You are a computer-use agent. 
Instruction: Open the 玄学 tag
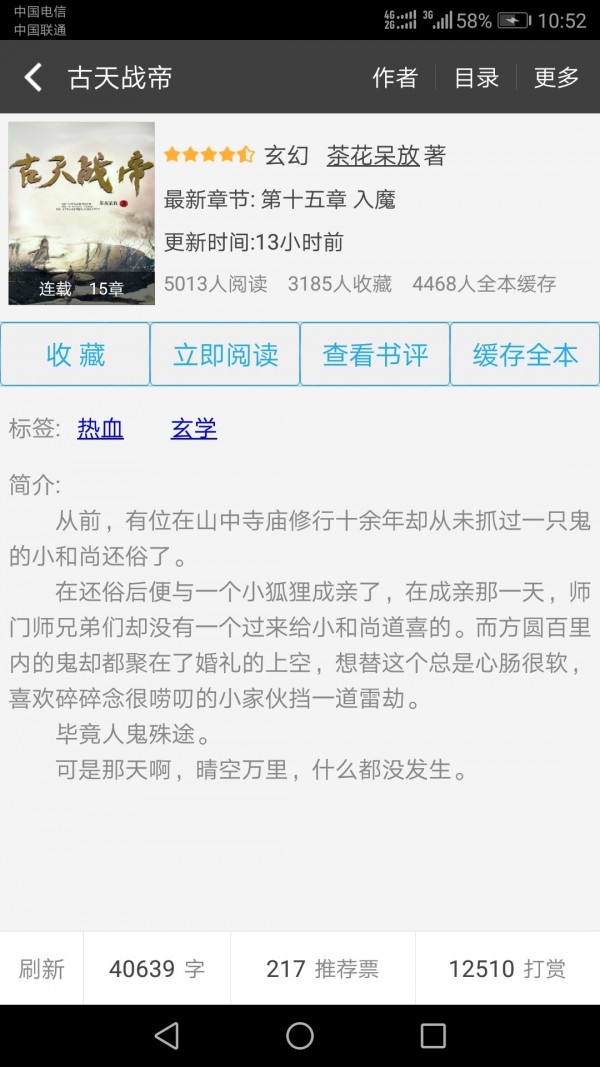coord(194,429)
